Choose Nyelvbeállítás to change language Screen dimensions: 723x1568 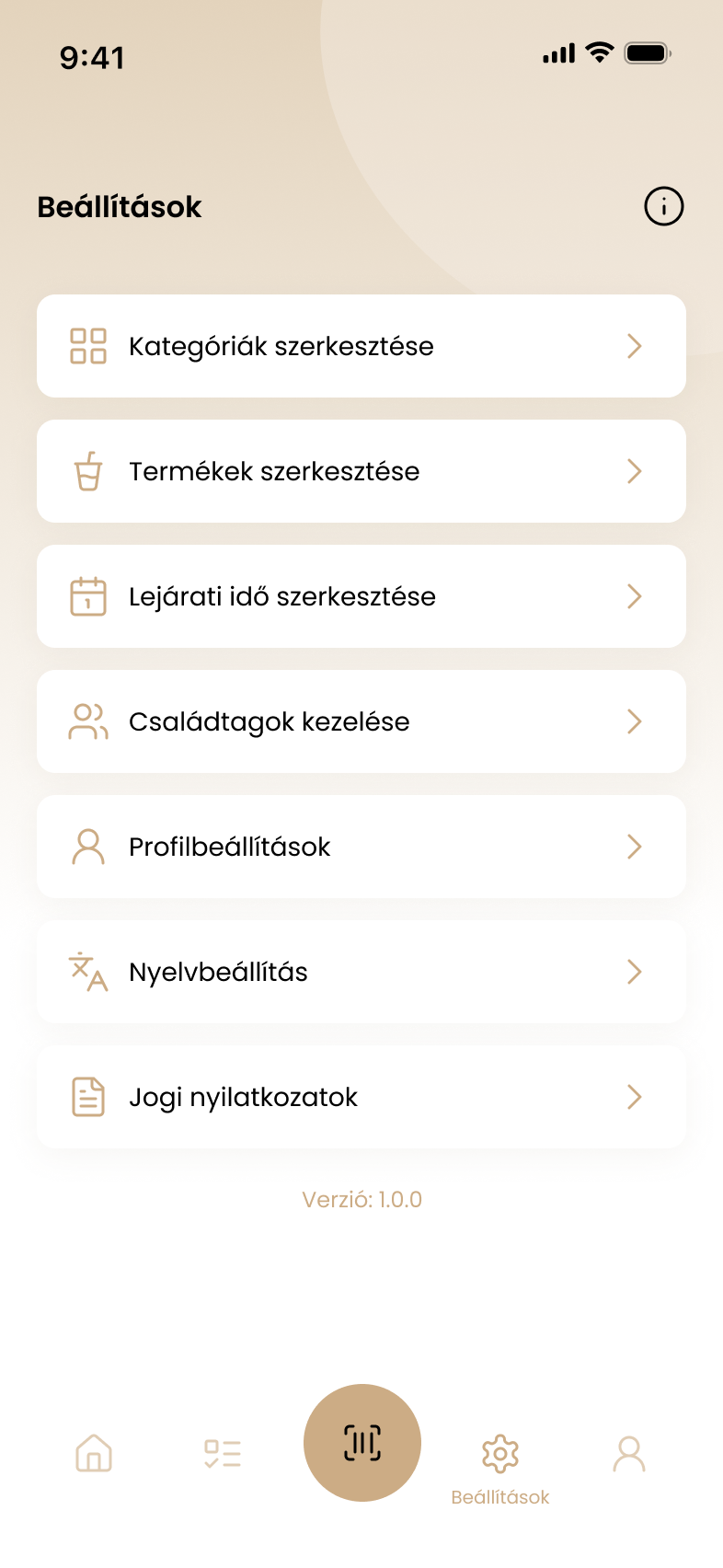point(361,972)
